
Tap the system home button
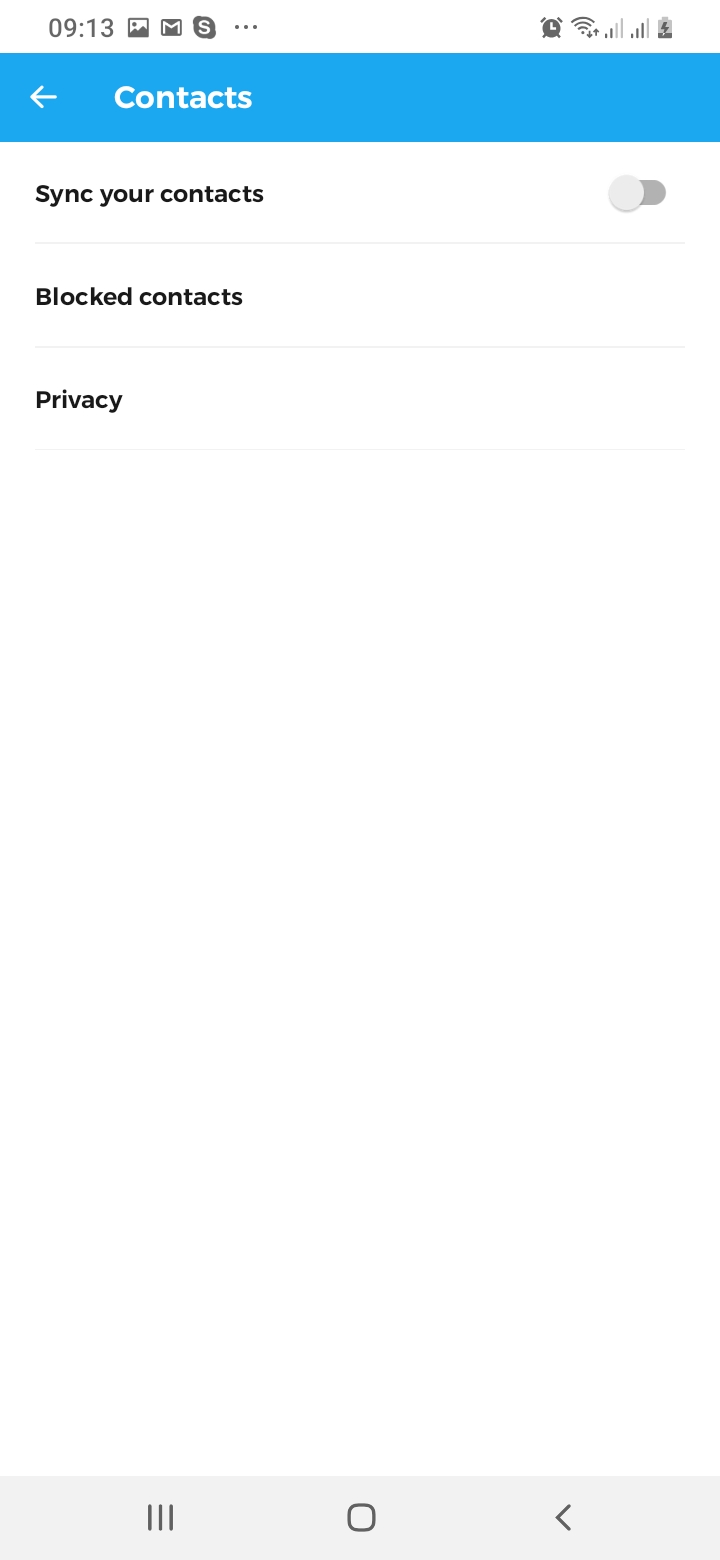[361, 1517]
